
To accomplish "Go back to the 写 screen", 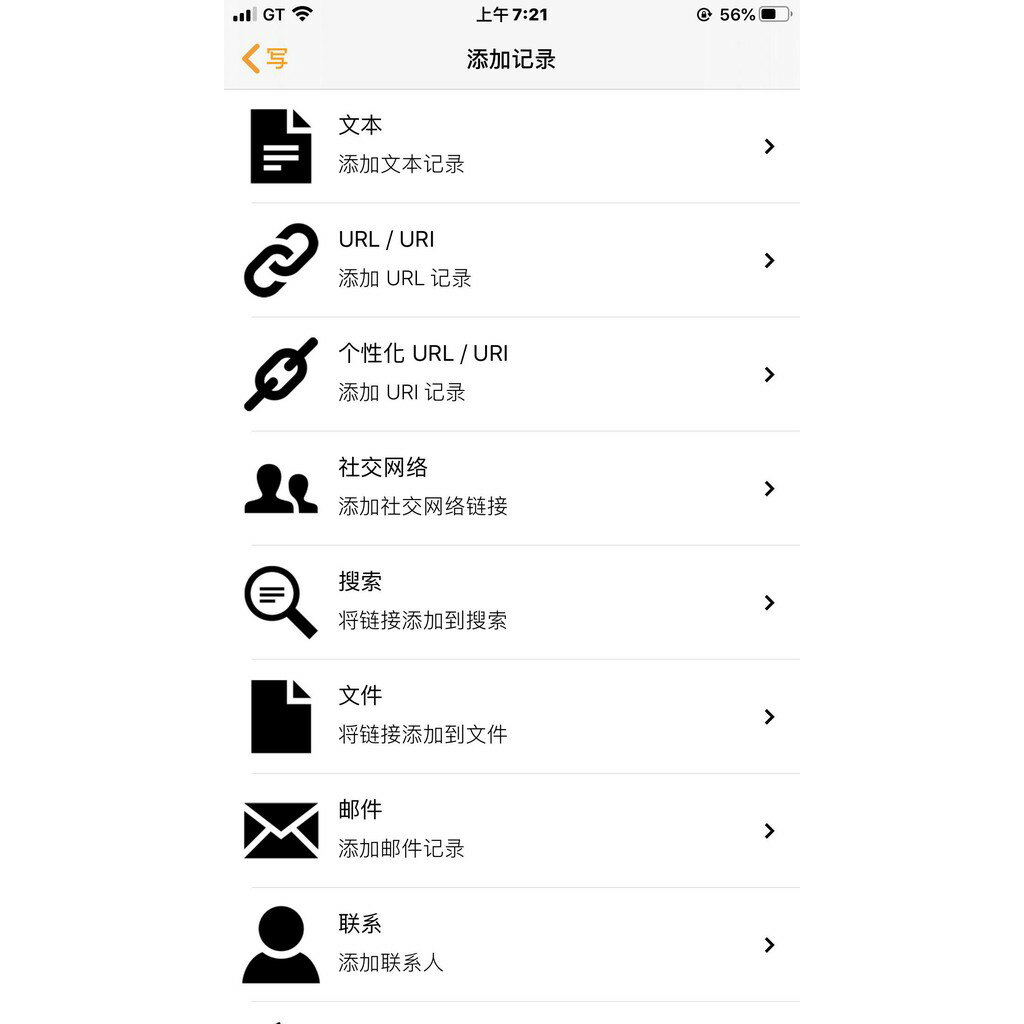I will click(x=265, y=59).
